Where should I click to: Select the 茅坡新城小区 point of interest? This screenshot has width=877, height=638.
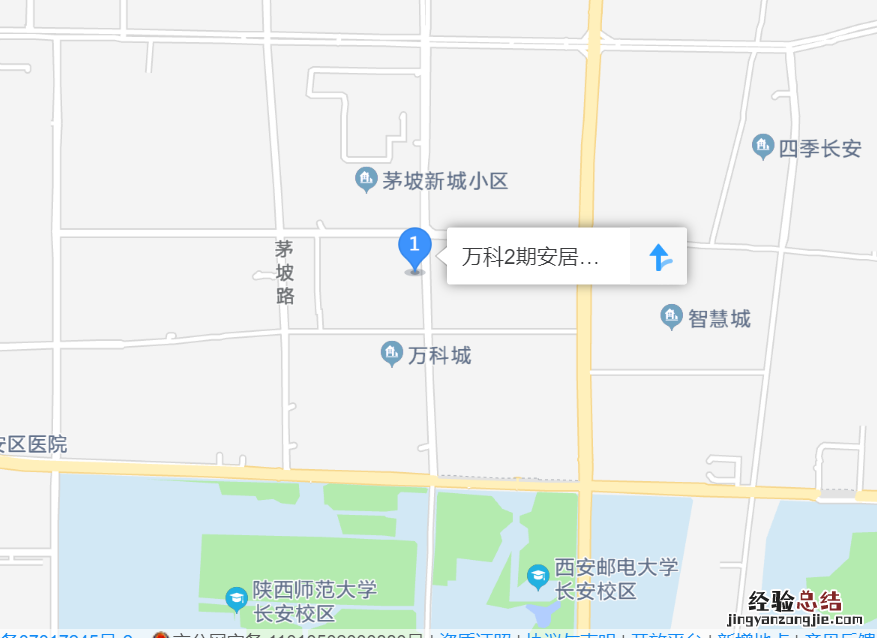[x=433, y=181]
